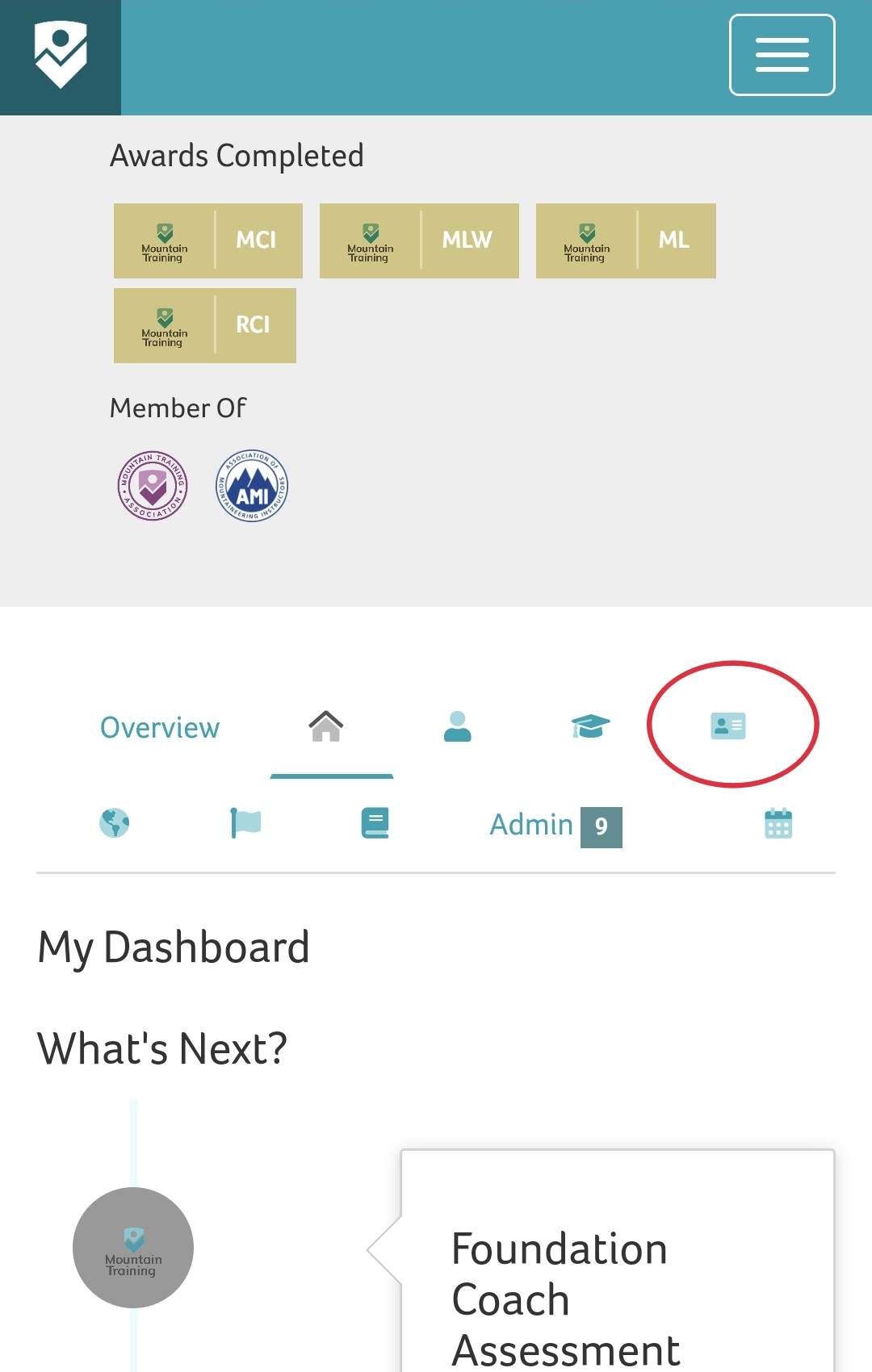
Task: Open the person profile tab
Action: coord(458,726)
